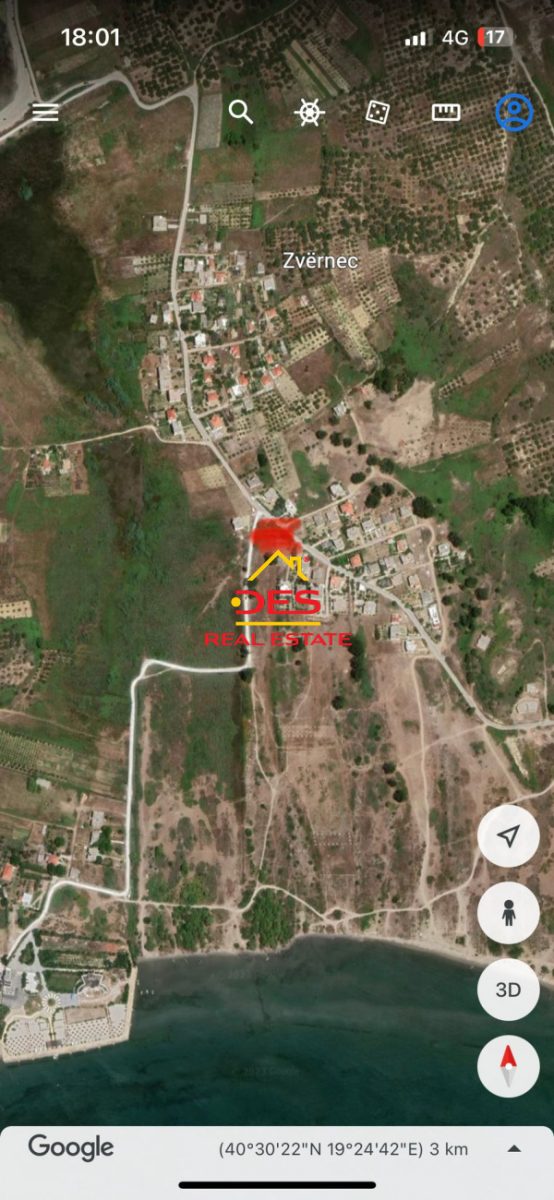Screen dimensions: 554x1200
Task: Reset the compass to north
Action: click(x=508, y=1066)
